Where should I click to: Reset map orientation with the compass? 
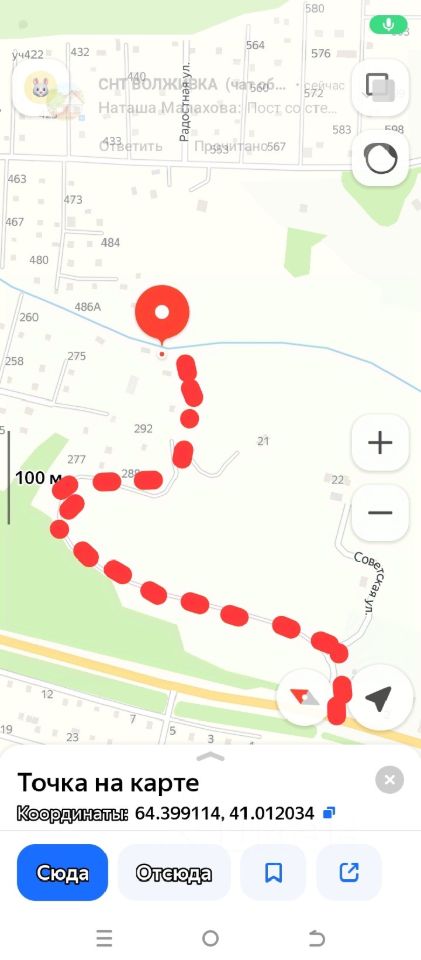tap(305, 698)
